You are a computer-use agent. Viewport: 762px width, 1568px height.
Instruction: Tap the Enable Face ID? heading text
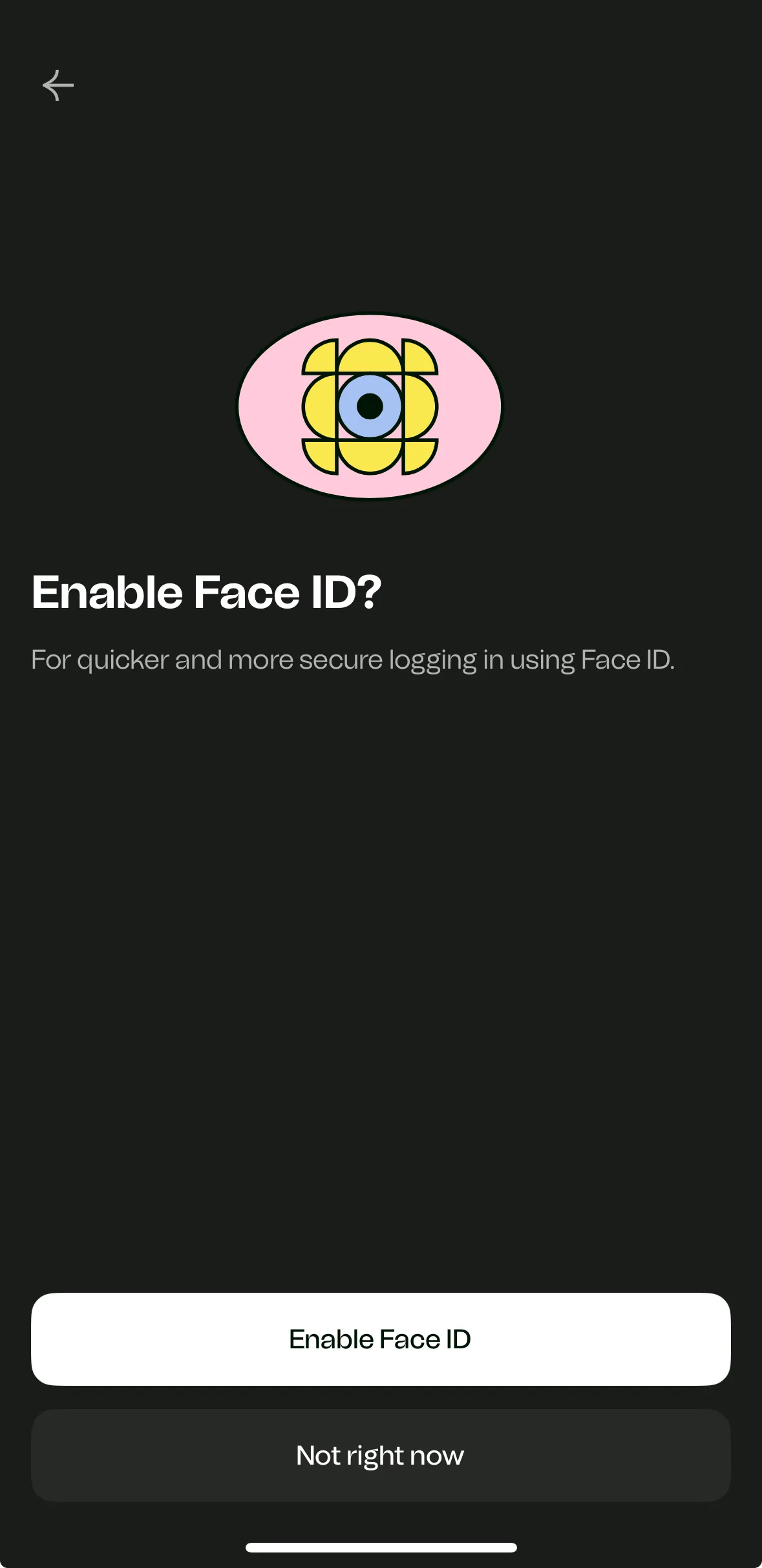tap(207, 591)
